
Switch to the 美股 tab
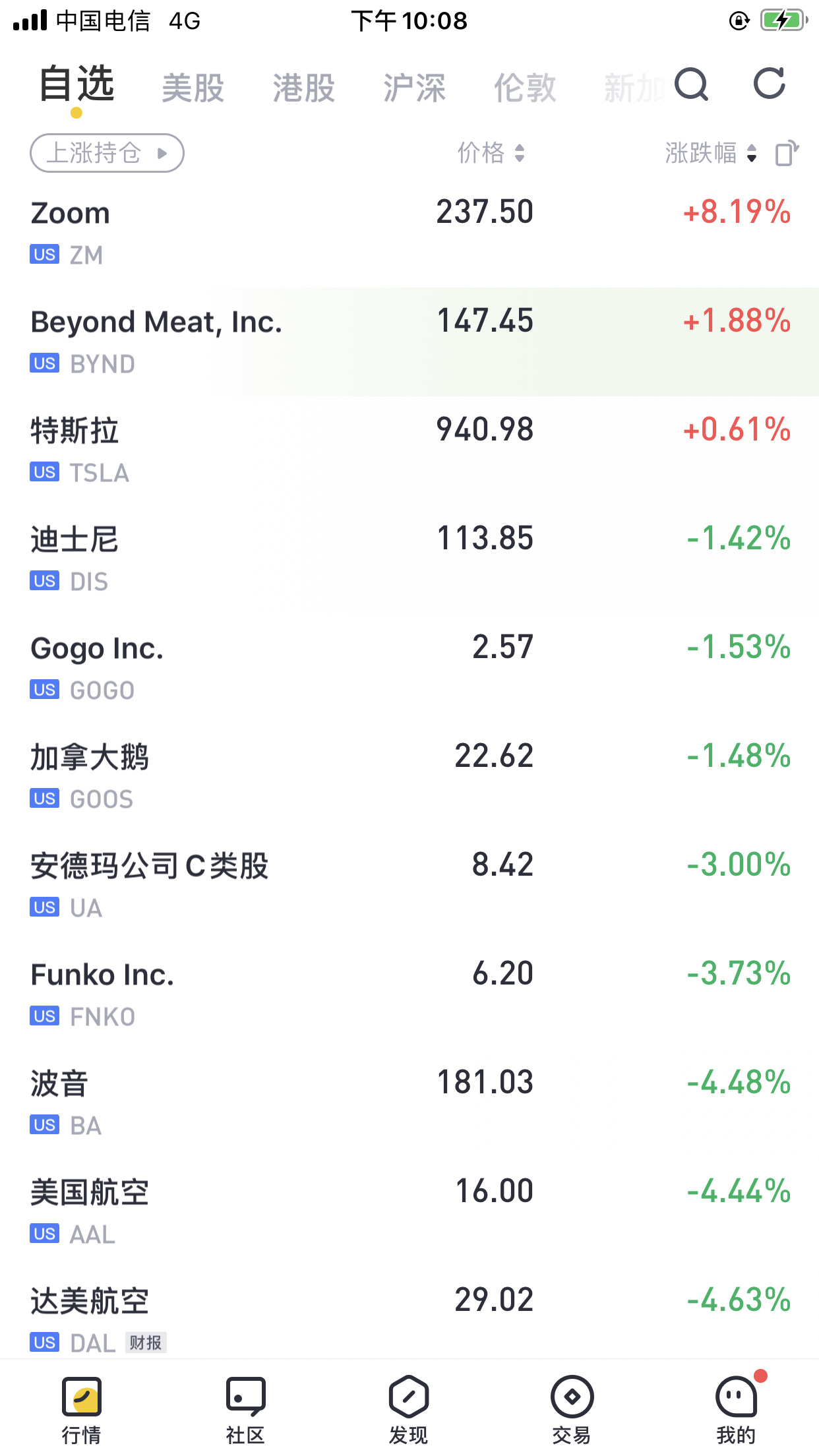pos(193,88)
